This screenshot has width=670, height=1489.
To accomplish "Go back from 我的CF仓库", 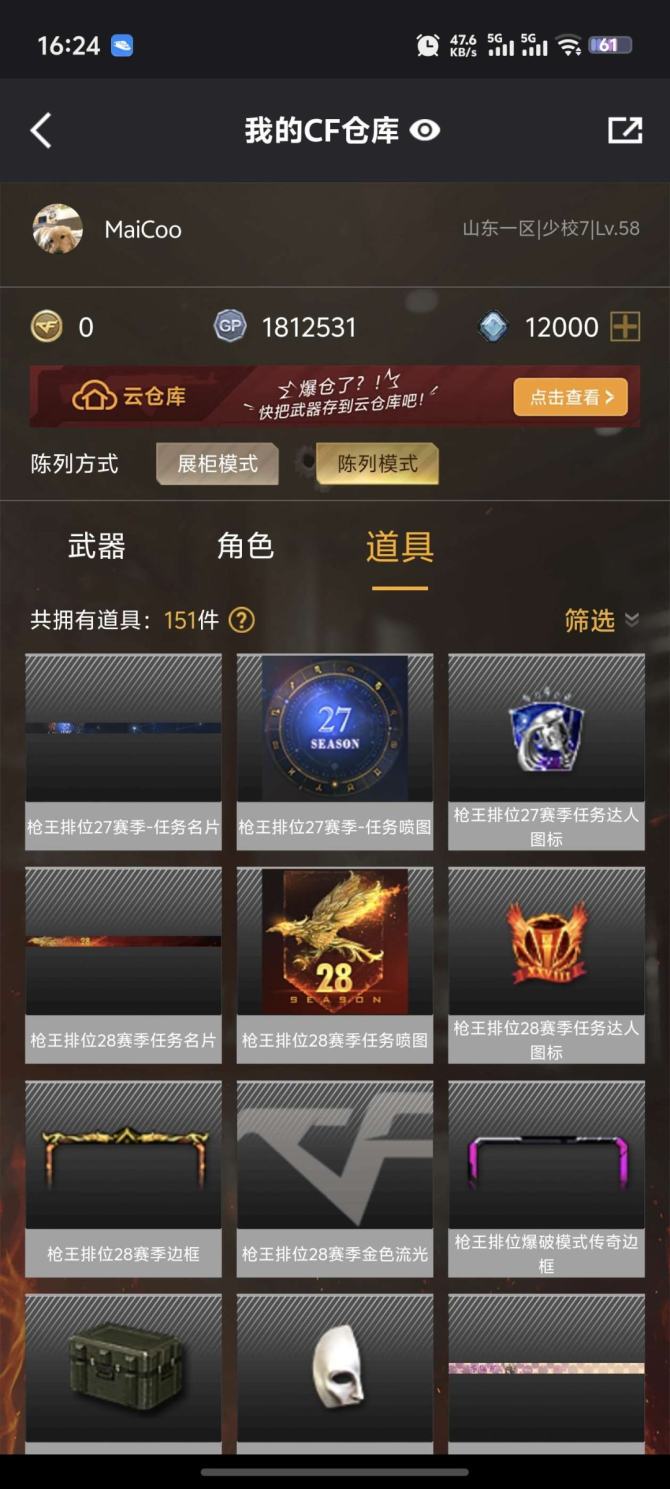I will [40, 131].
